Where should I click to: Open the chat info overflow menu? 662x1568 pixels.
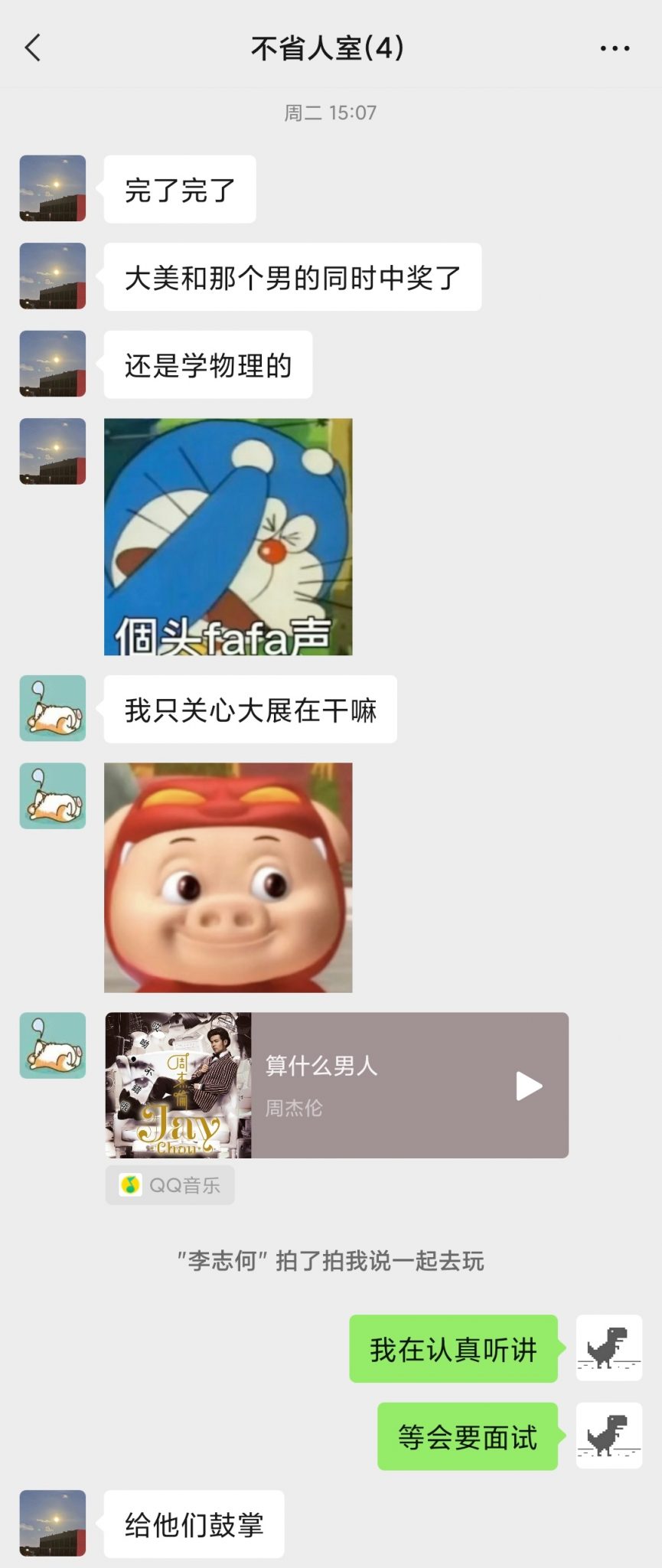(x=614, y=48)
